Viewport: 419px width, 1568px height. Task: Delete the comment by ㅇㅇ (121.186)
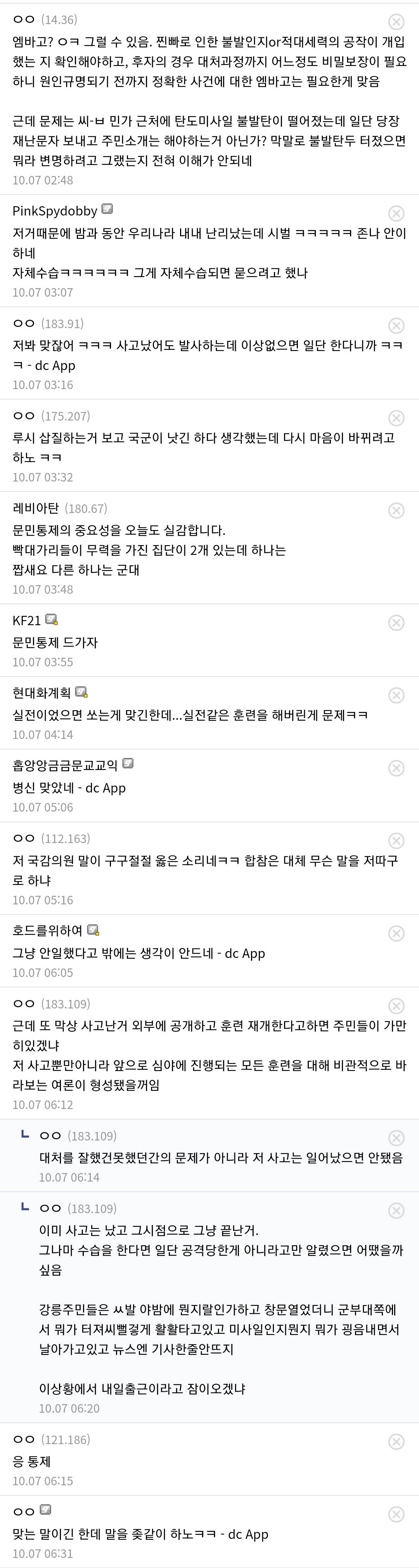tap(396, 1442)
